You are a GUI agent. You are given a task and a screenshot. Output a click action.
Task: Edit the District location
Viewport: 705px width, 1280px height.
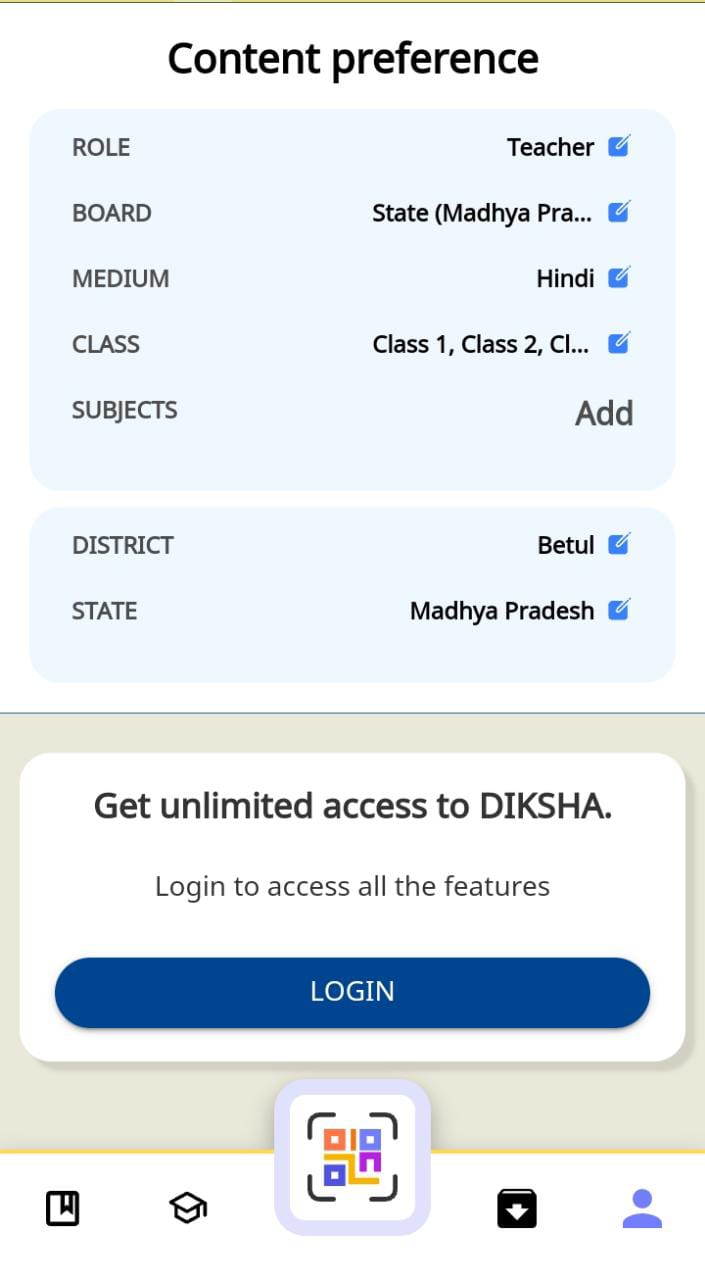click(x=619, y=544)
